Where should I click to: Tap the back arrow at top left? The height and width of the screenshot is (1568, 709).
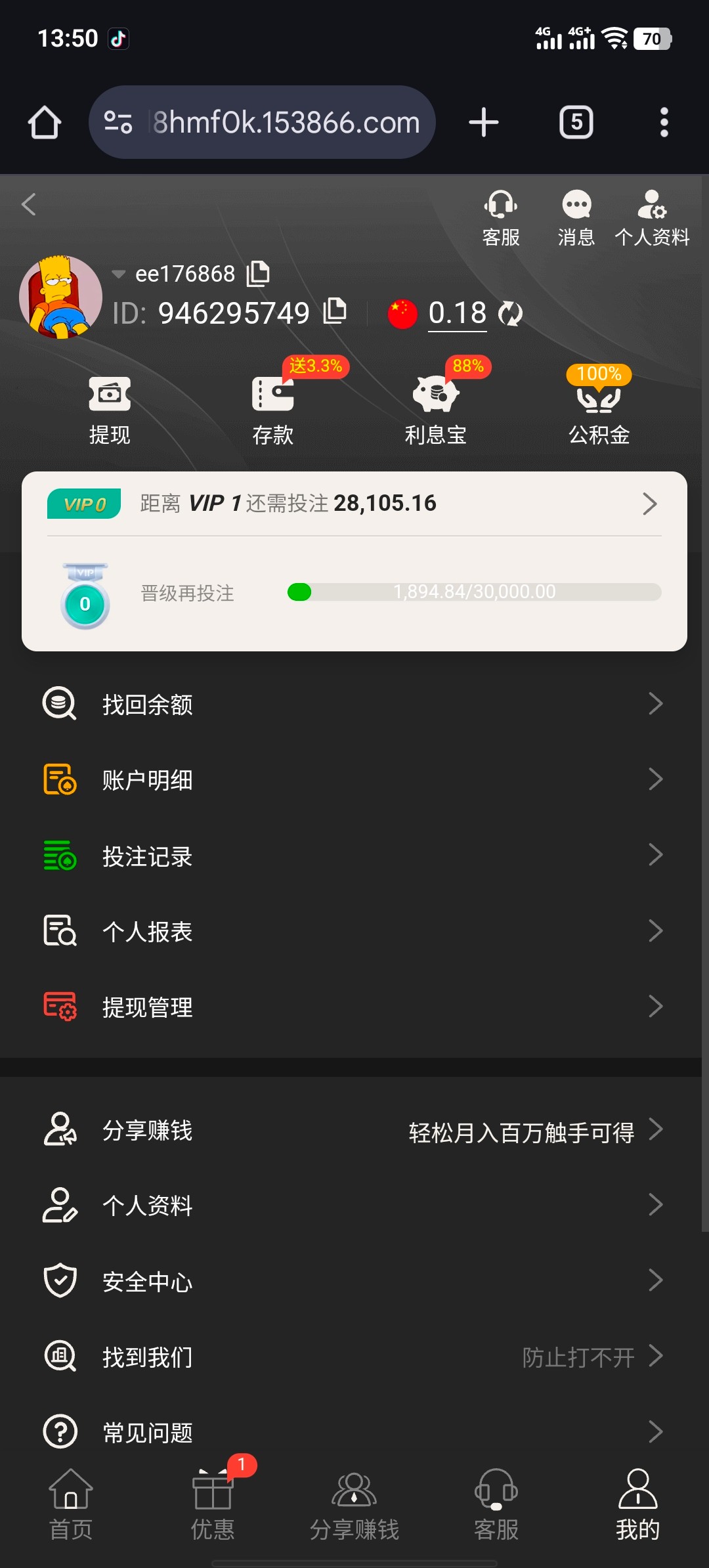tap(29, 204)
